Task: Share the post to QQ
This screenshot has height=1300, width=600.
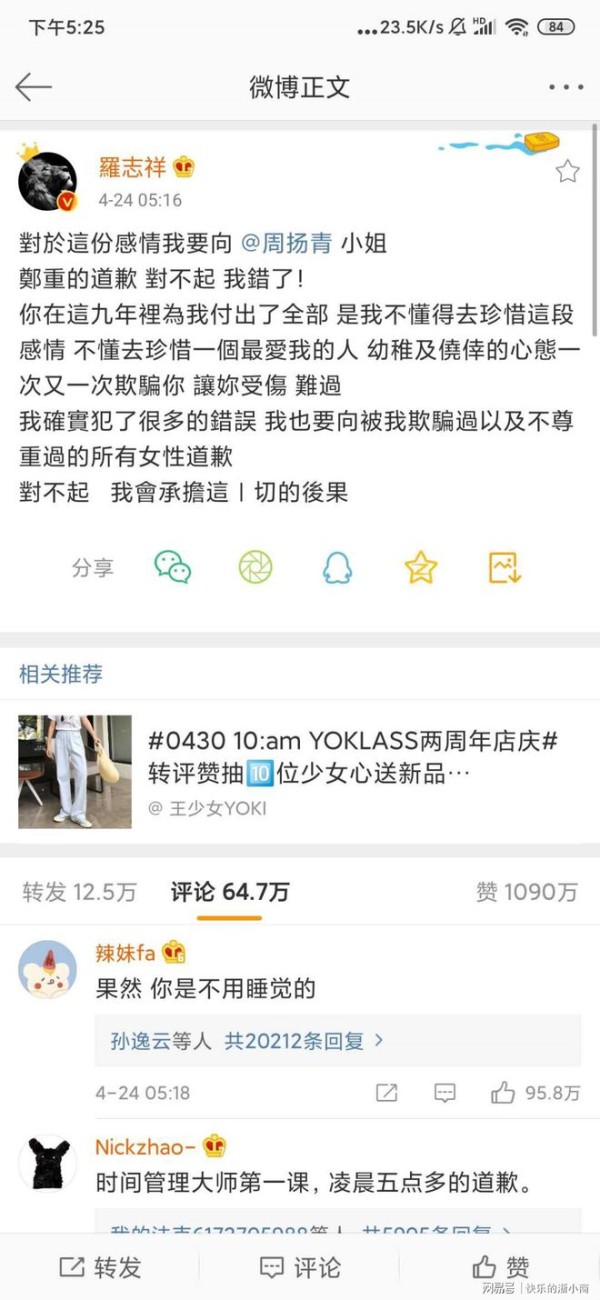Action: (x=337, y=567)
